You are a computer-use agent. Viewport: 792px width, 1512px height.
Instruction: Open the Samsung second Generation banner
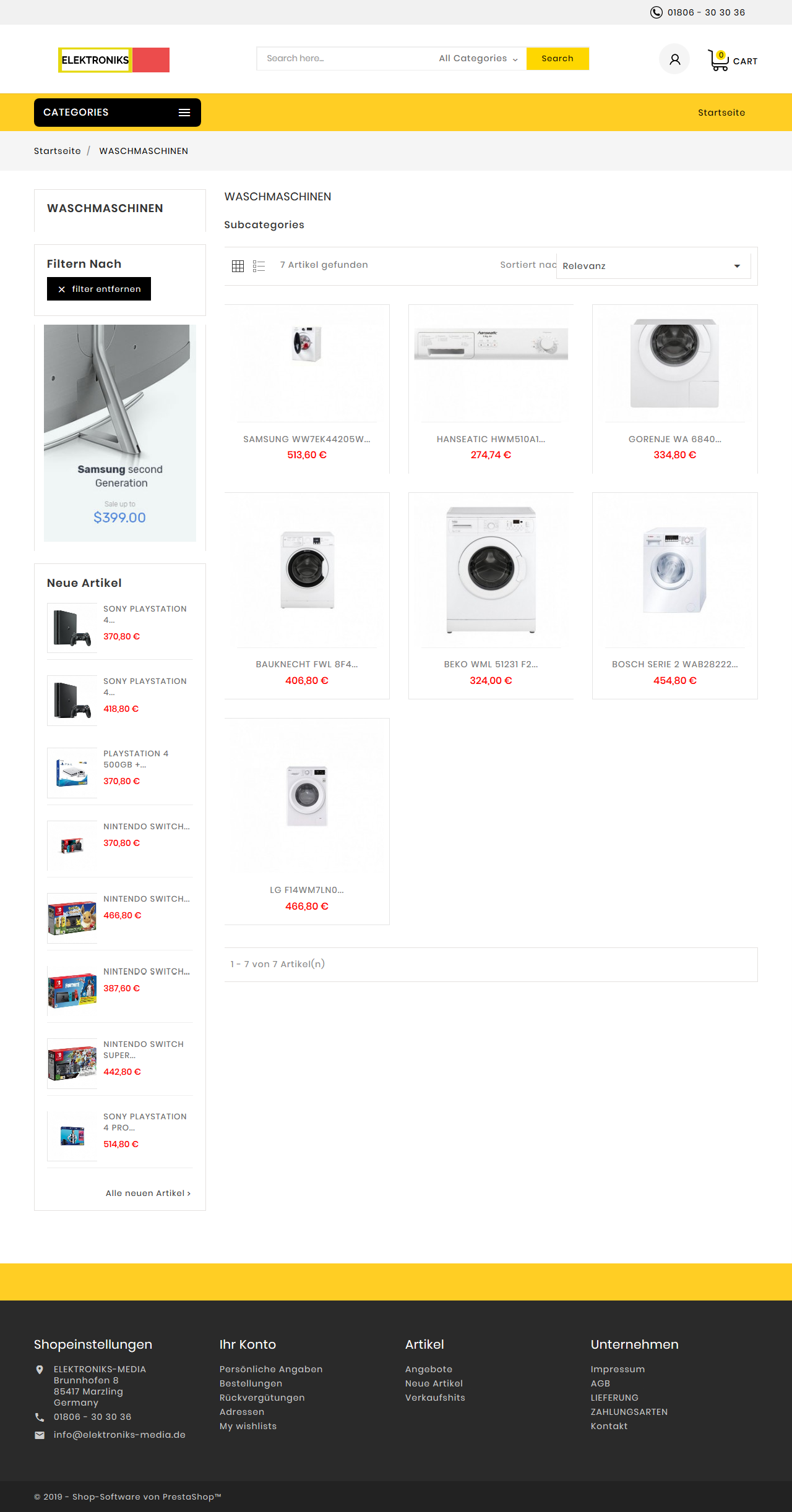120,433
